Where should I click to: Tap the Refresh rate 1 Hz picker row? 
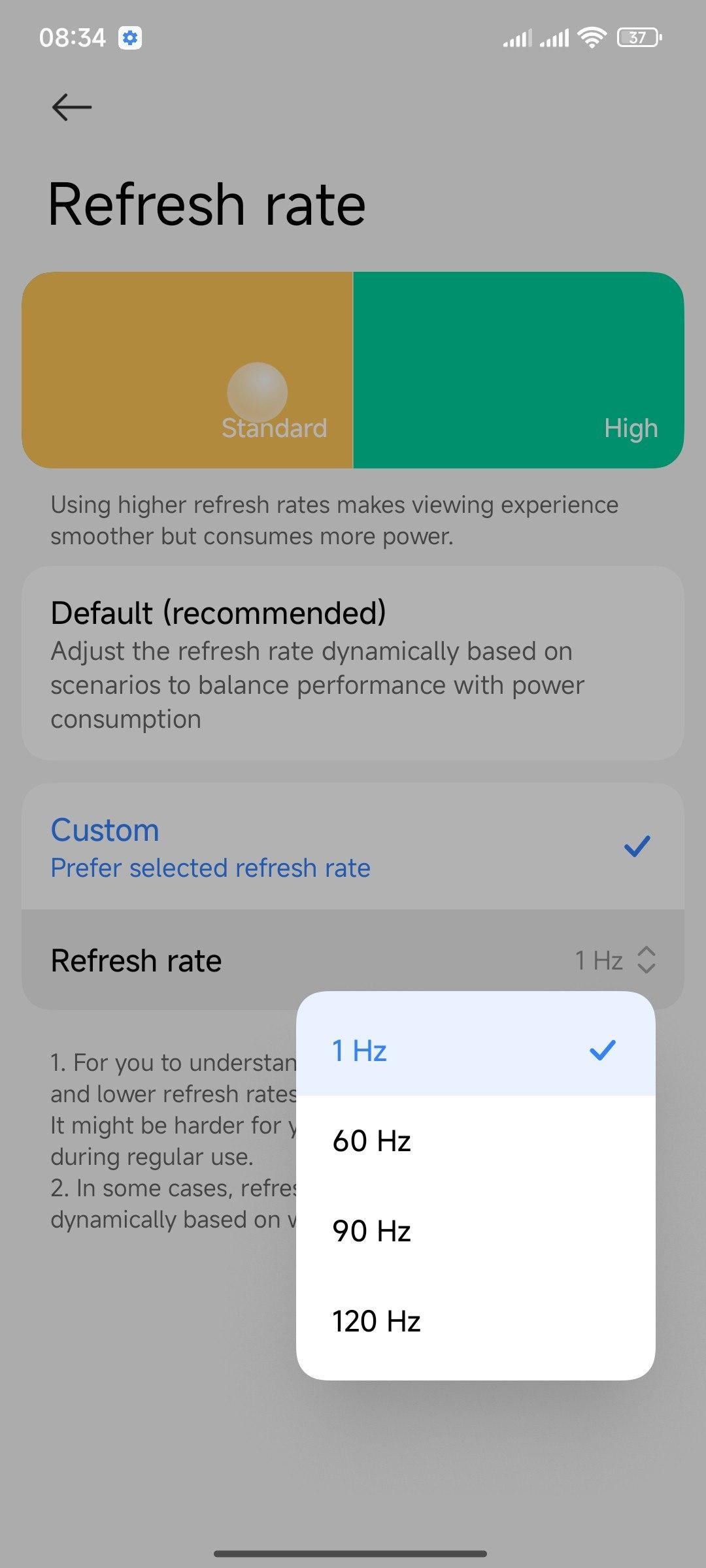pos(353,960)
